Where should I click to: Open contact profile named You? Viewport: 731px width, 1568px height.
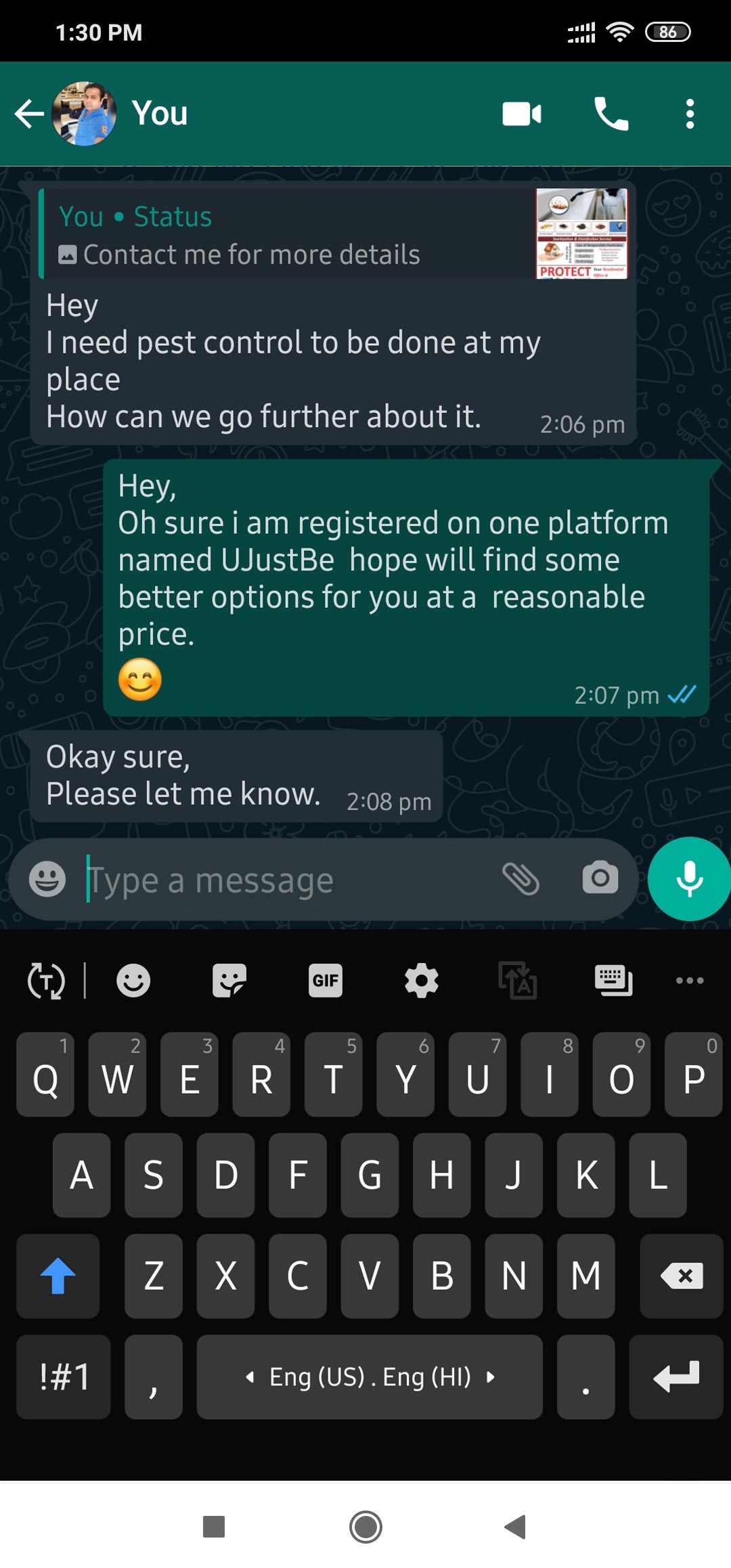(160, 114)
